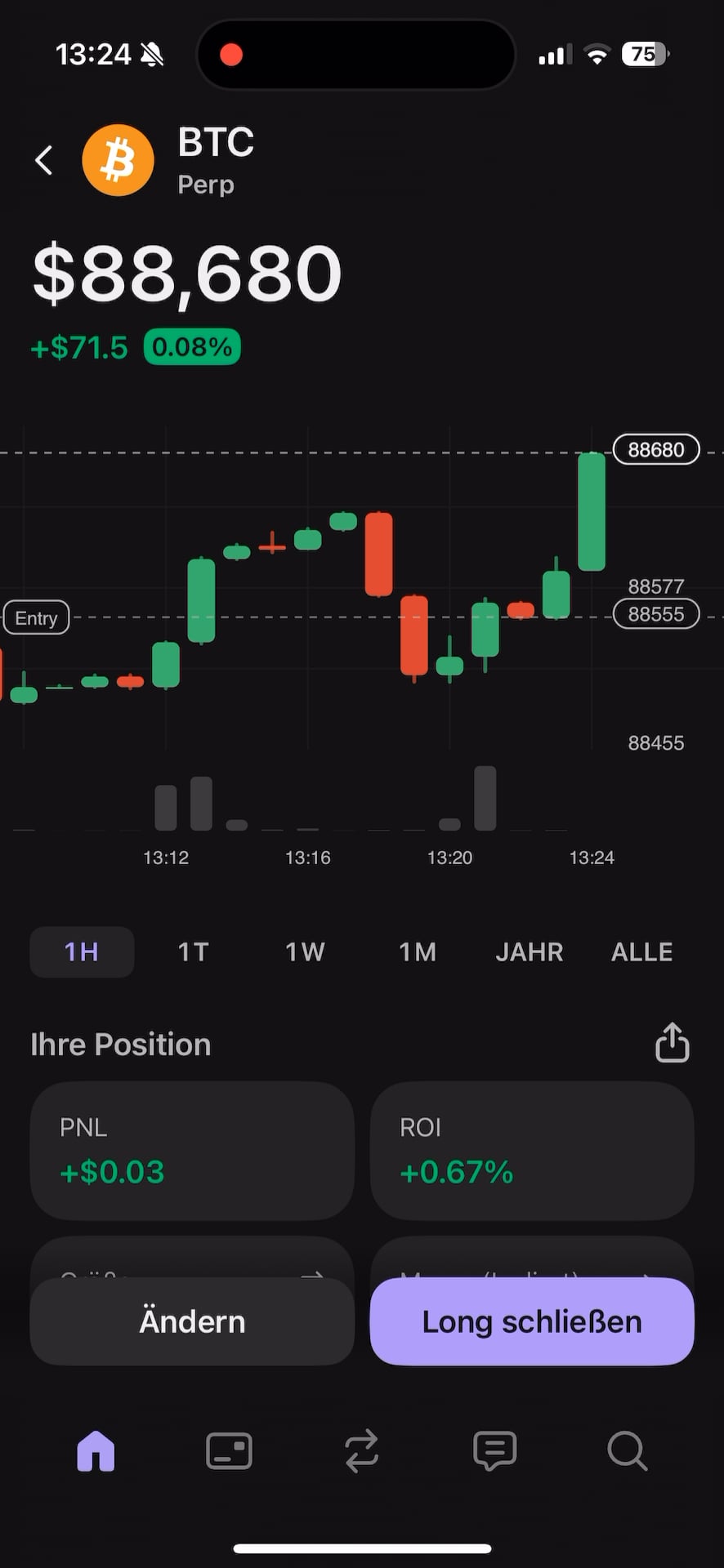Go back with the arrow
Viewport: 724px width, 1568px height.
tap(44, 160)
